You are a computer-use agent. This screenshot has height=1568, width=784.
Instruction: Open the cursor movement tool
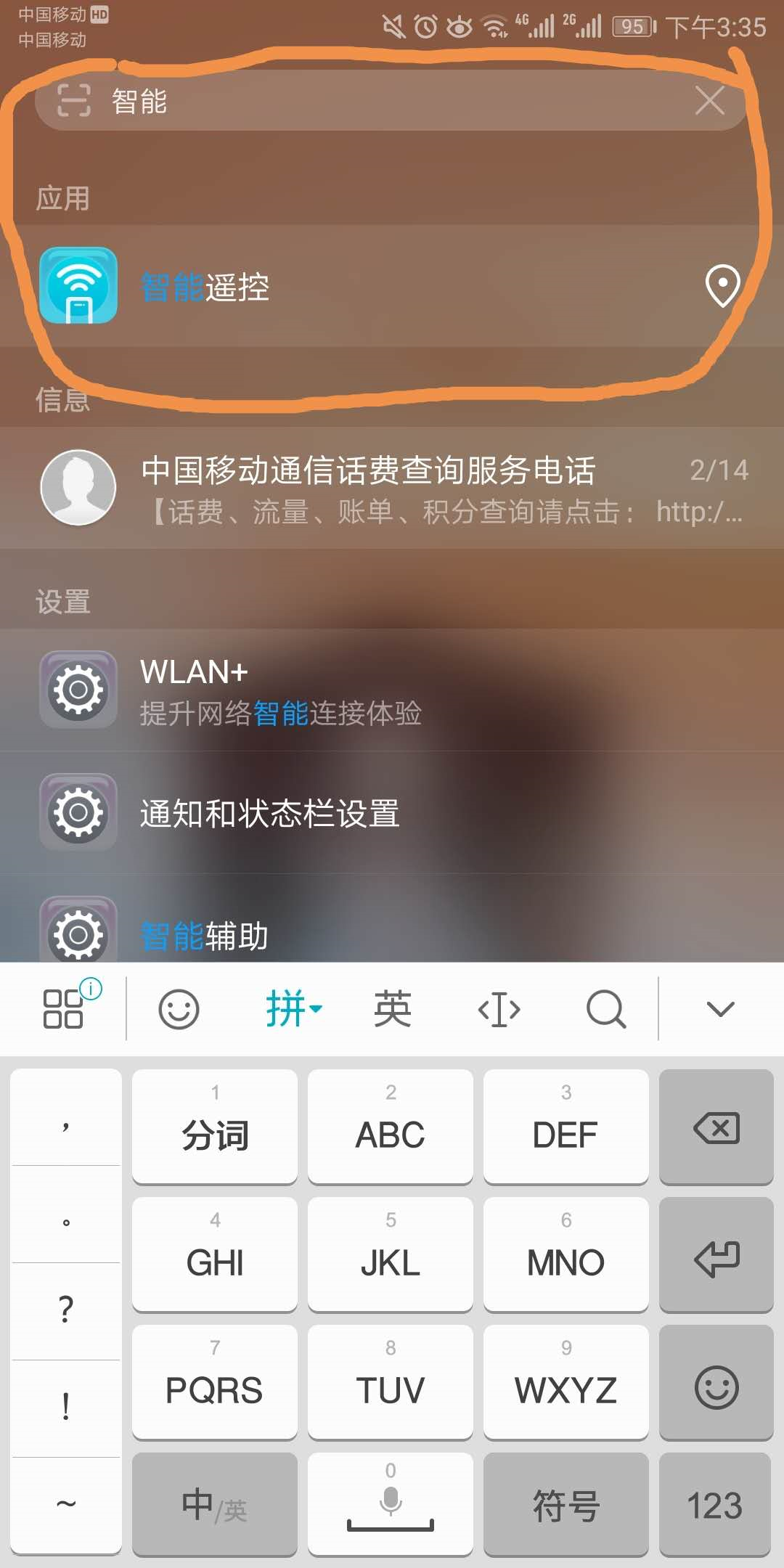click(499, 1010)
